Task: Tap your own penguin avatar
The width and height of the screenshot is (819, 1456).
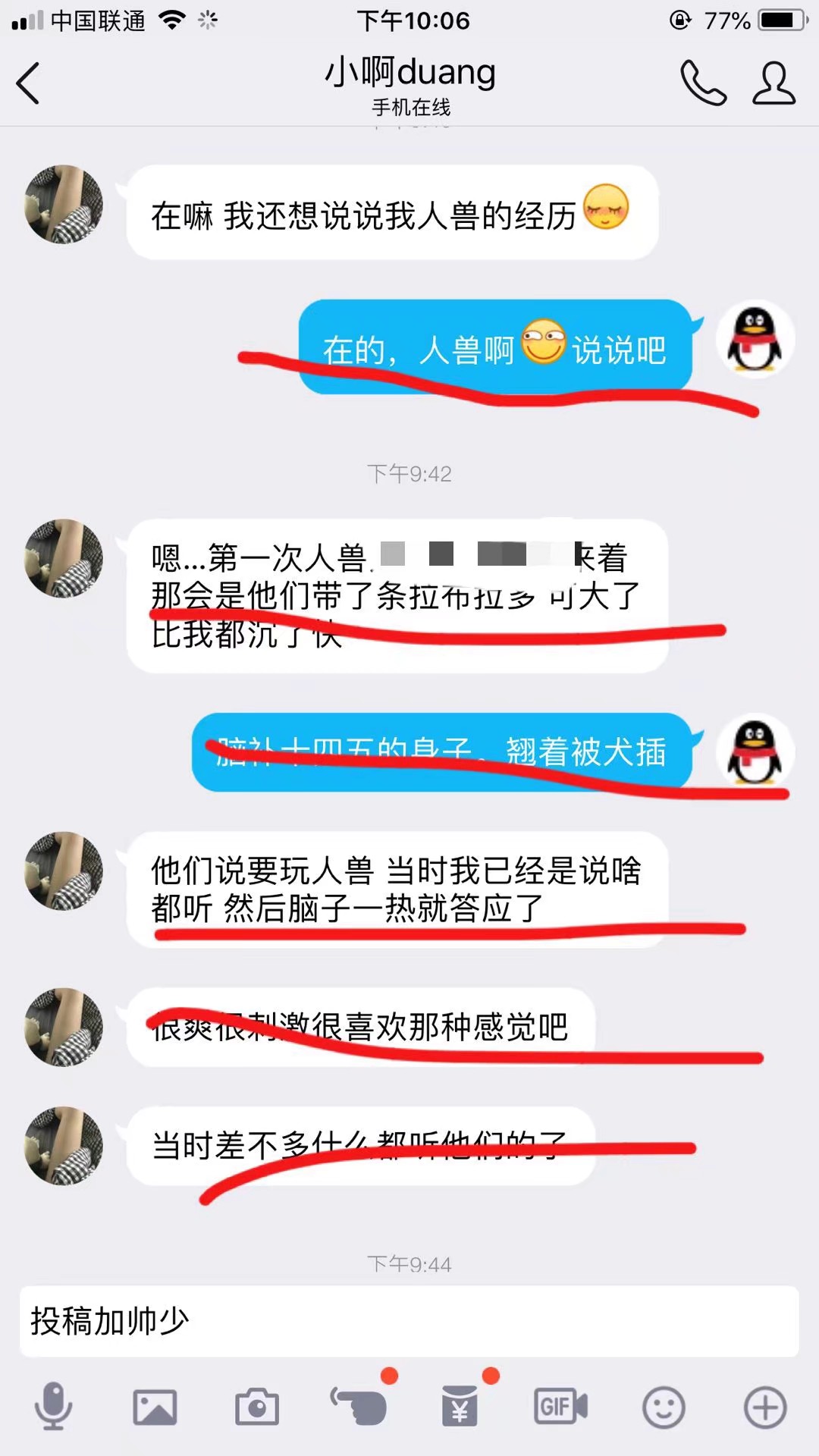Action: pos(755,340)
